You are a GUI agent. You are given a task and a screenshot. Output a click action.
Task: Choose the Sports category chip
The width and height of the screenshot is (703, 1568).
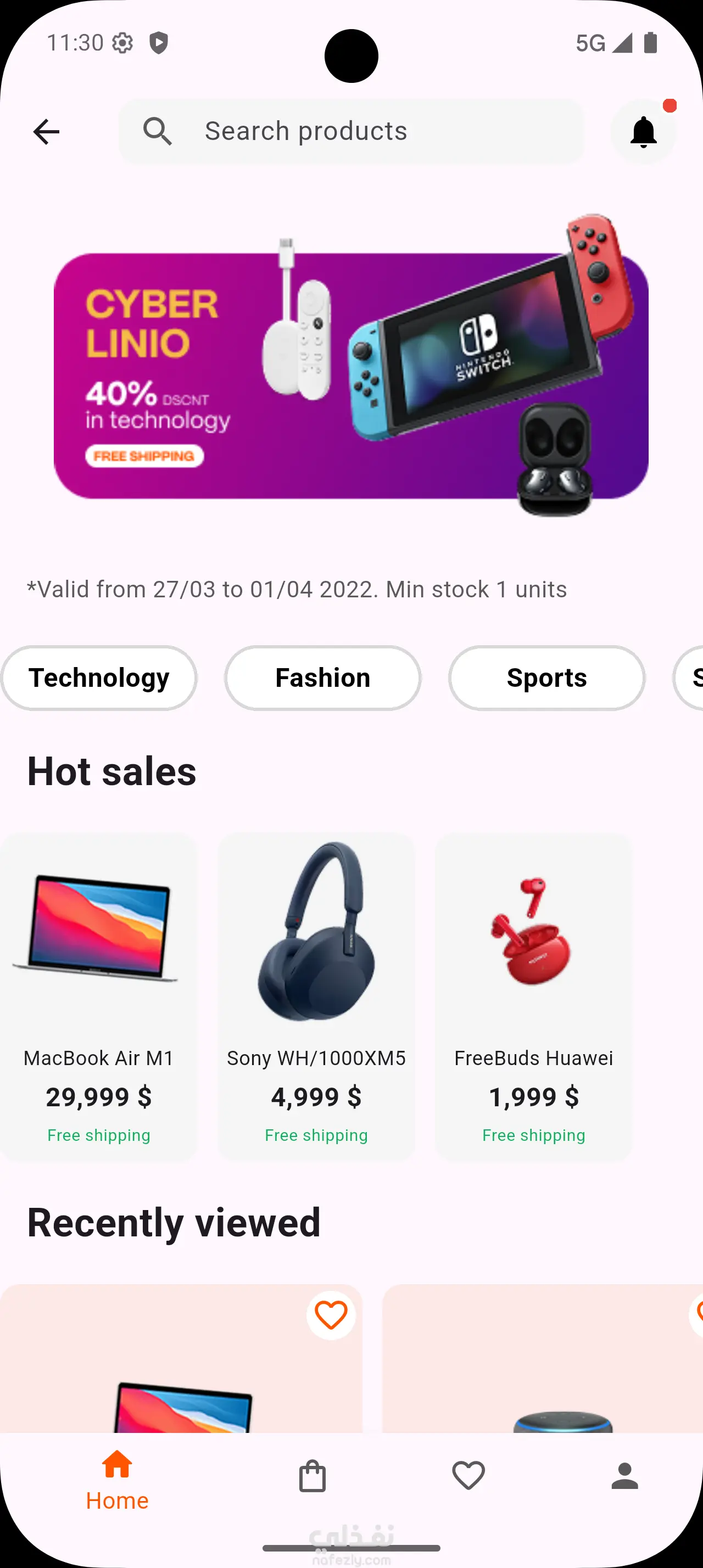546,677
